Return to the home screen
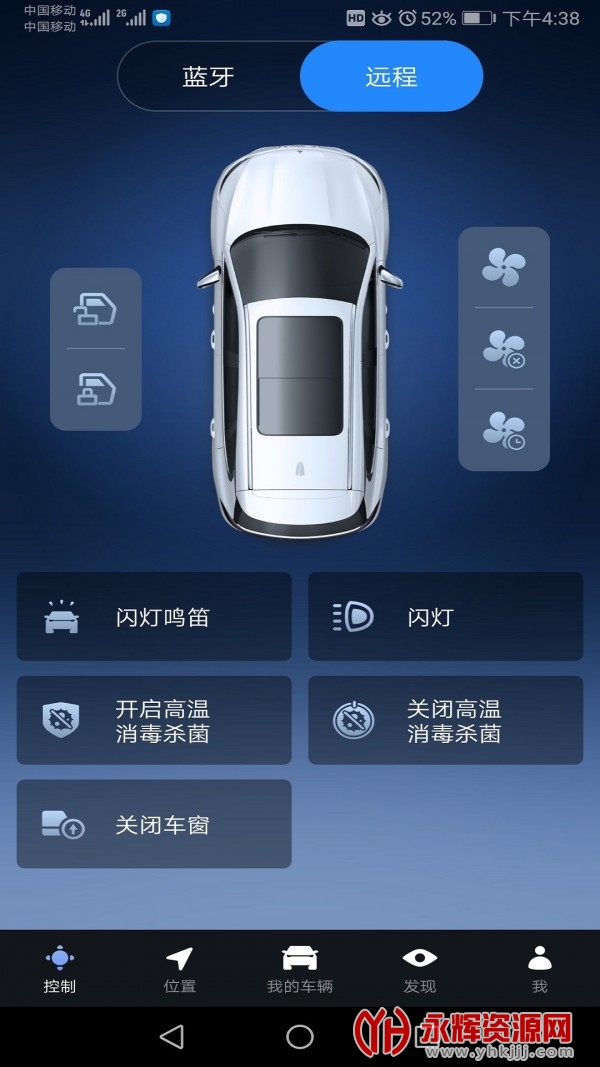Image resolution: width=600 pixels, height=1067 pixels. [300, 1037]
